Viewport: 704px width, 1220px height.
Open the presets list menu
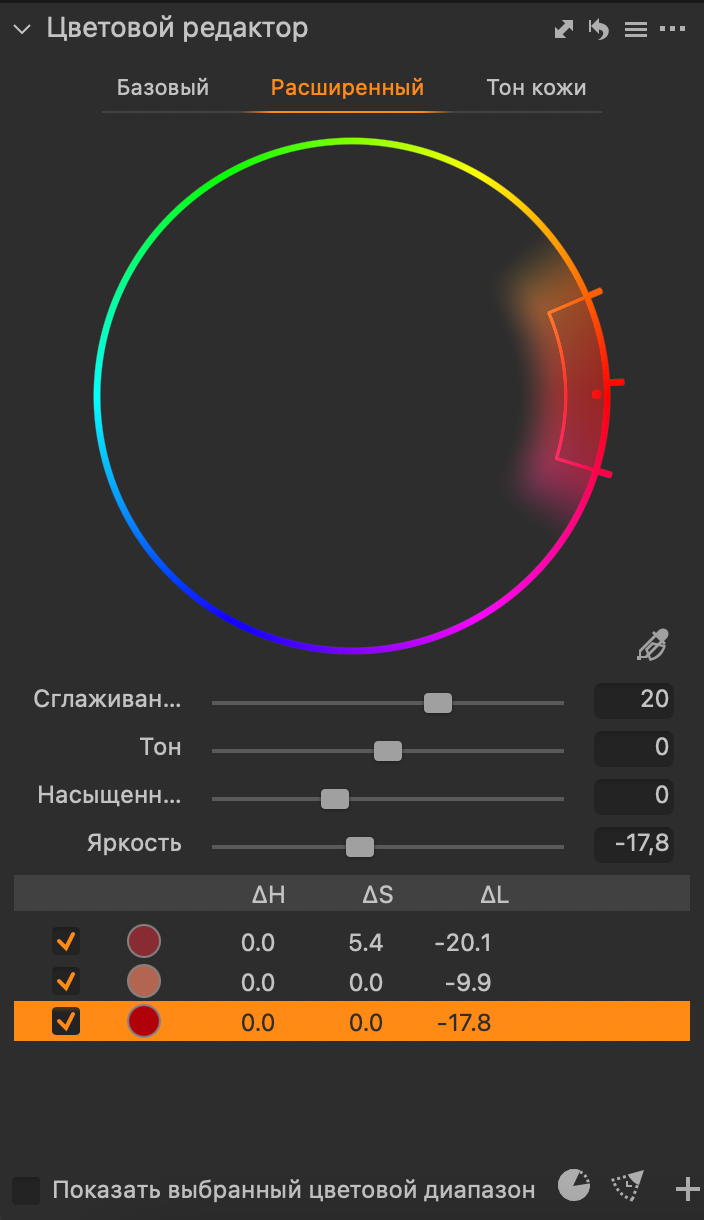635,29
